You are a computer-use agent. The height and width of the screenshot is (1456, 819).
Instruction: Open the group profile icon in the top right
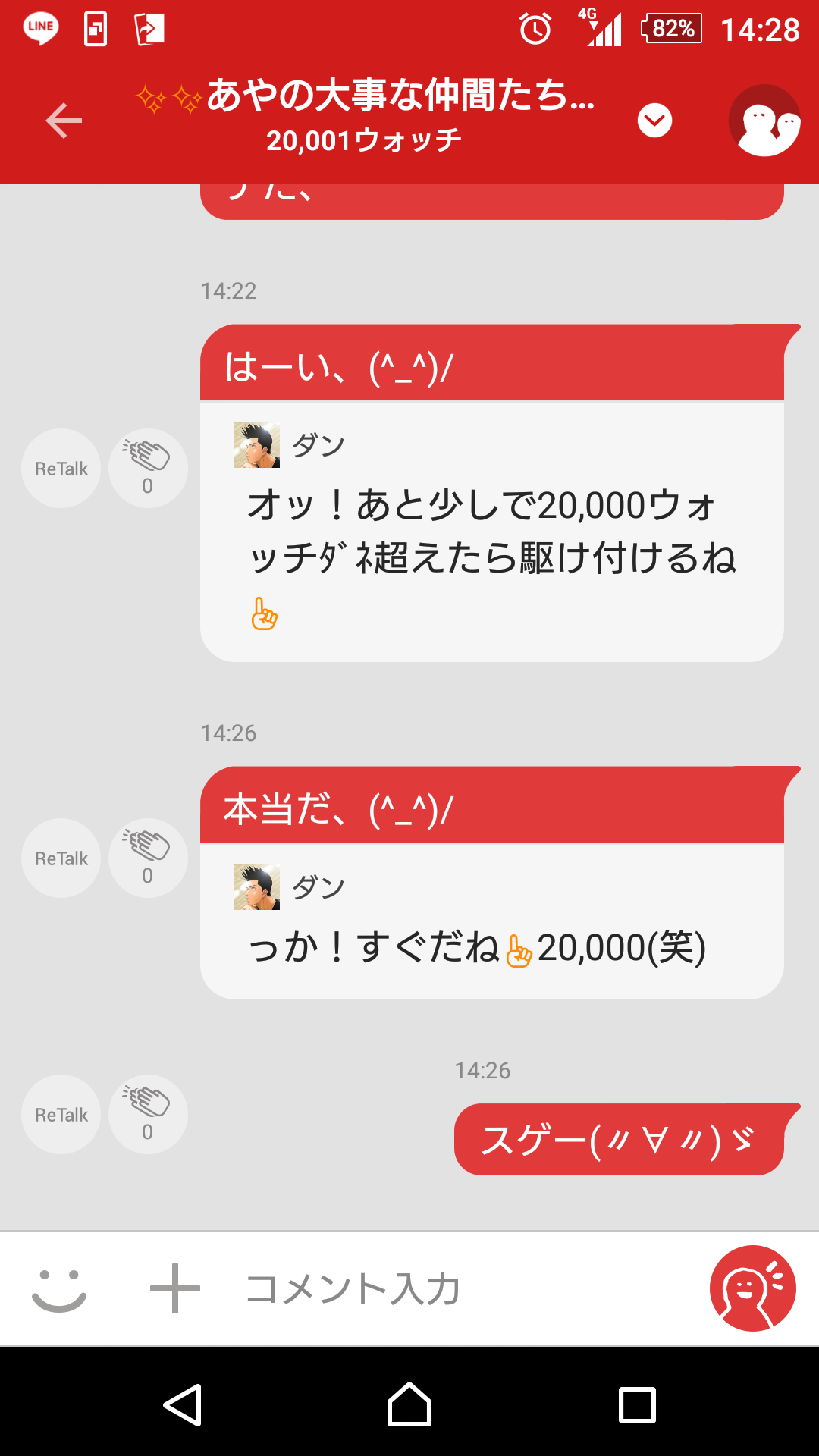coord(766,120)
